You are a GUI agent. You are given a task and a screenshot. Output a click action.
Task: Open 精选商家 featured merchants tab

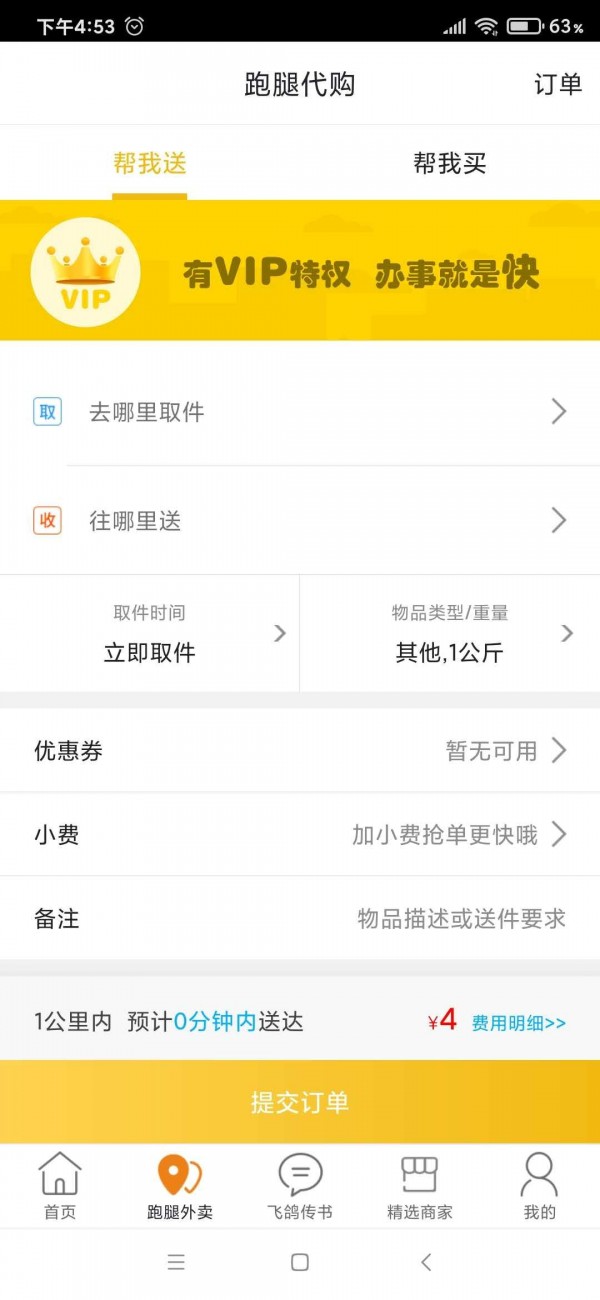click(x=420, y=1186)
